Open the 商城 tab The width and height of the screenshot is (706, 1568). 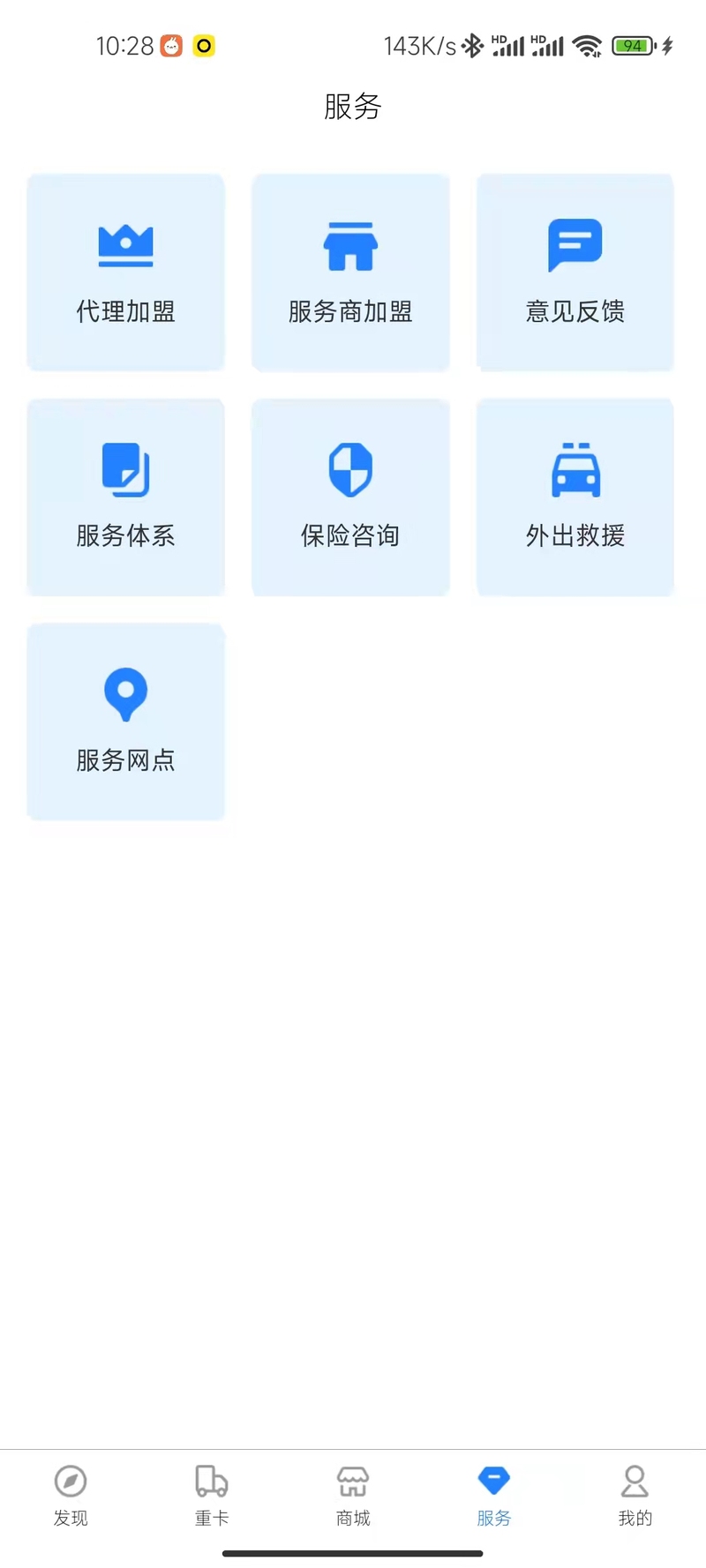tap(353, 1496)
